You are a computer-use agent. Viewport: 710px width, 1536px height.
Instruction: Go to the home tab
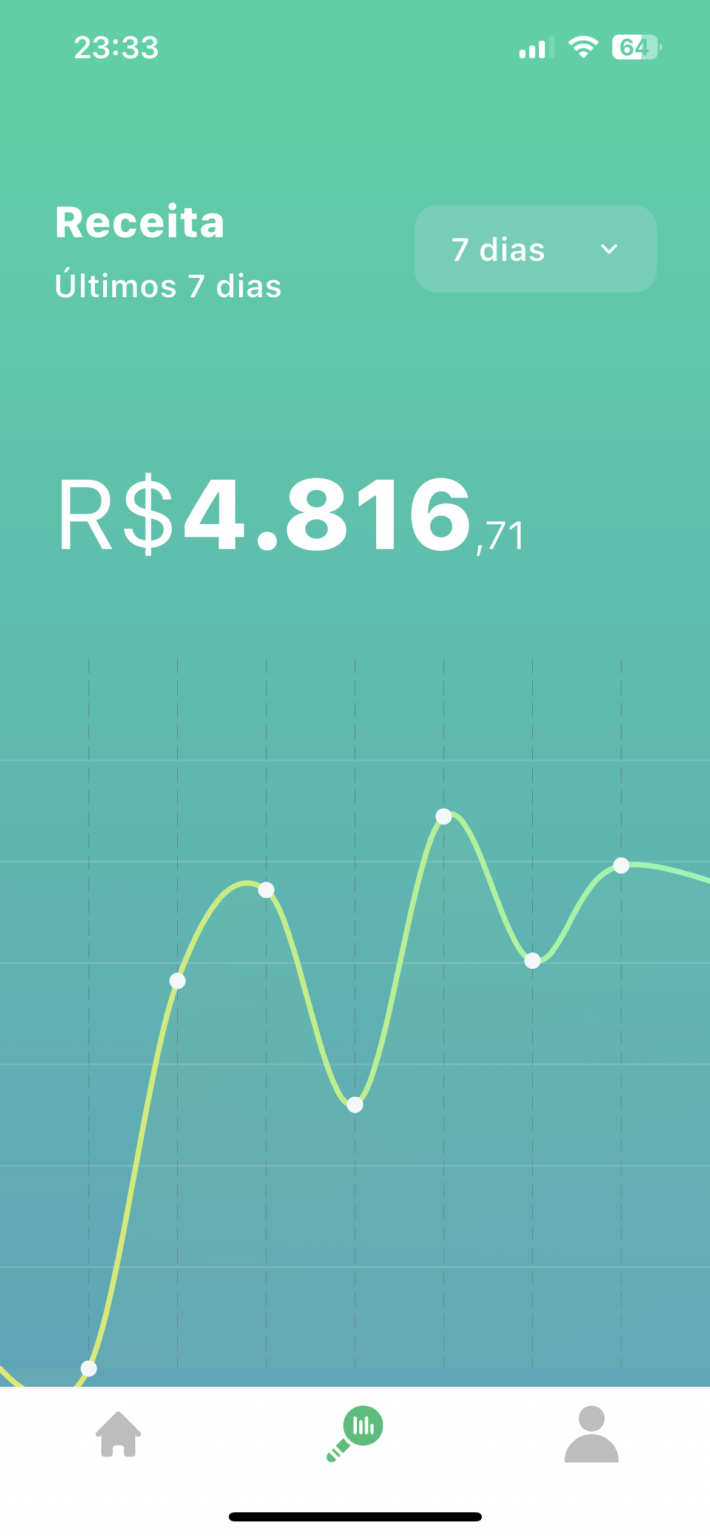pyautogui.click(x=118, y=1435)
